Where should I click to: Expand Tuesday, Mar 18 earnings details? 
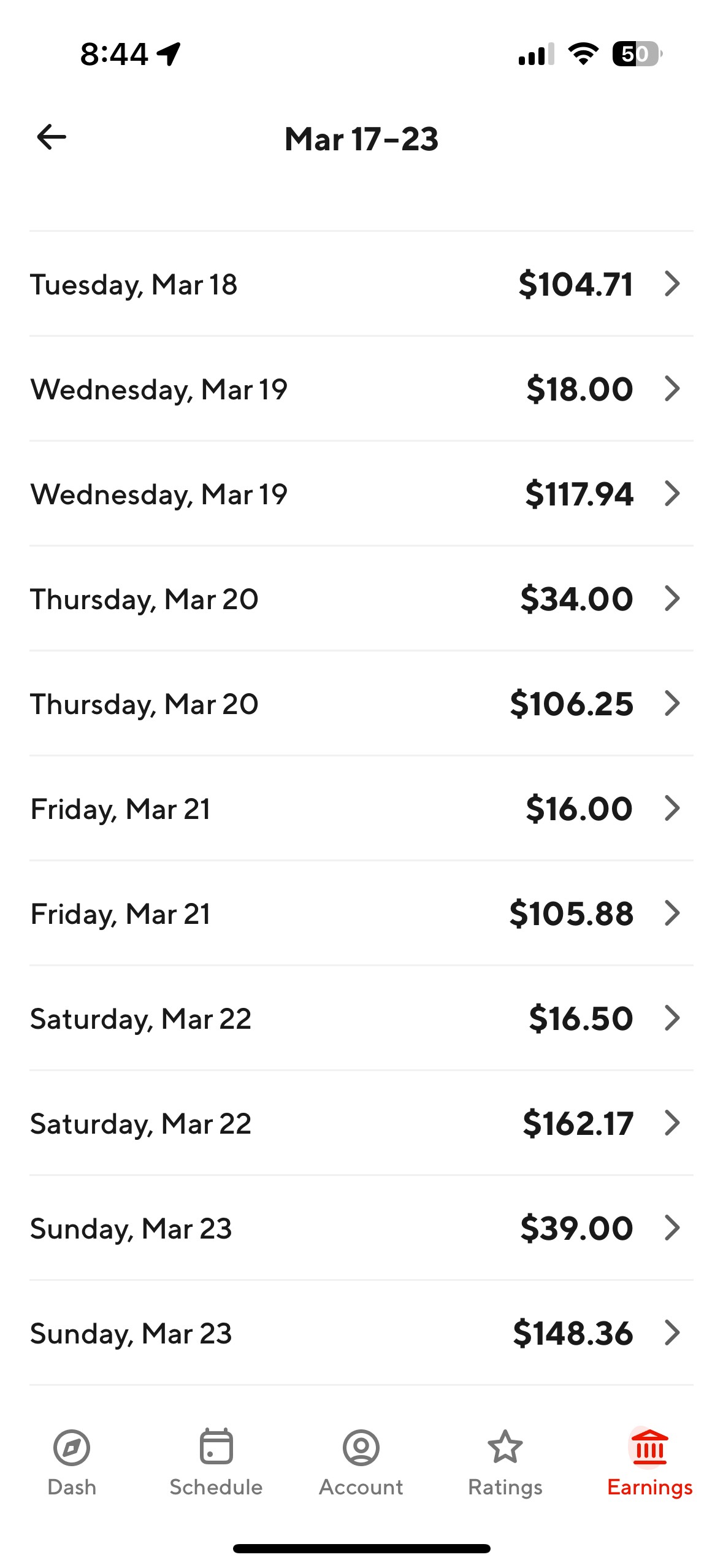[361, 283]
